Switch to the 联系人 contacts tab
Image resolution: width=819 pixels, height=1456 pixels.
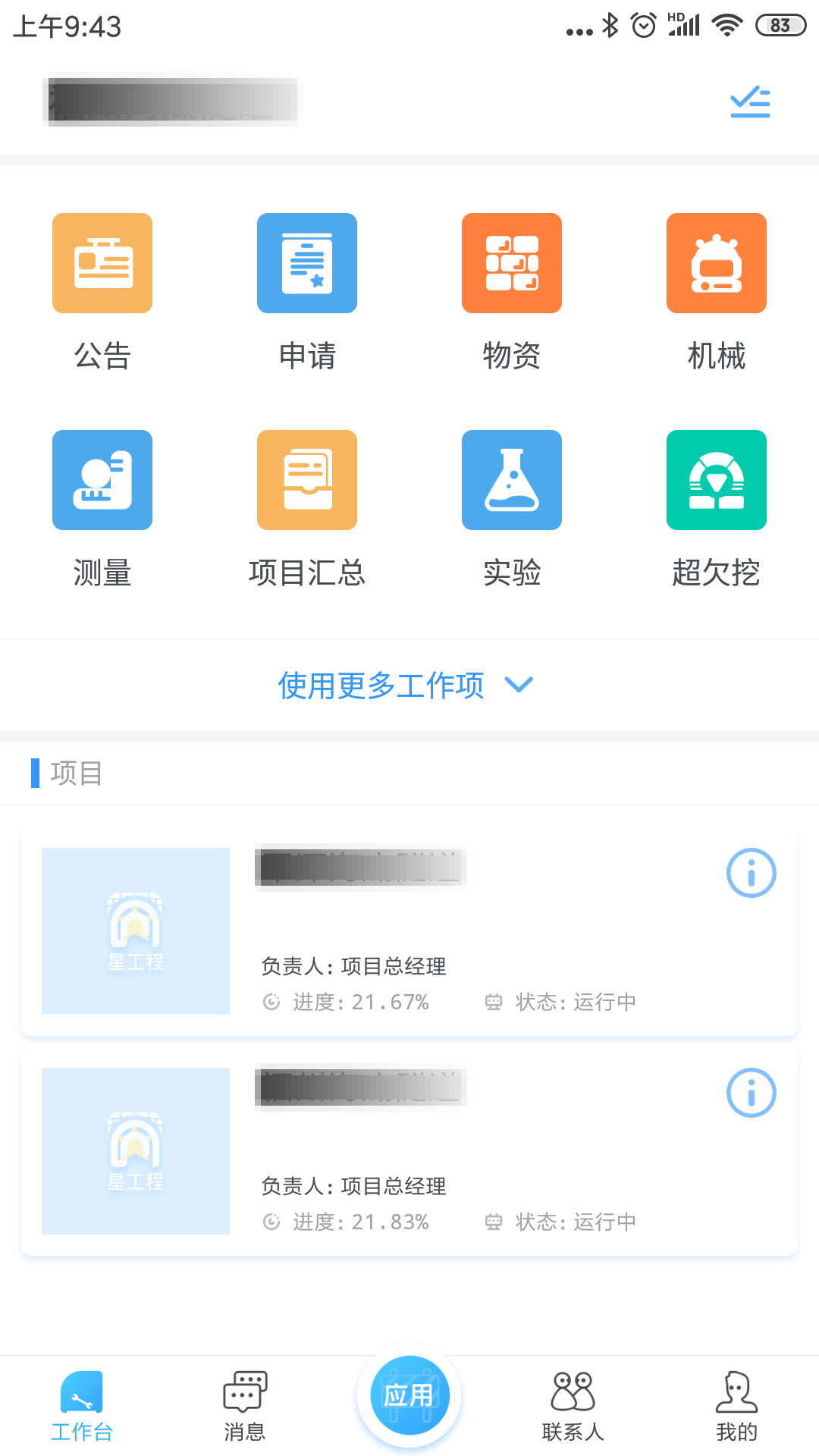573,1407
